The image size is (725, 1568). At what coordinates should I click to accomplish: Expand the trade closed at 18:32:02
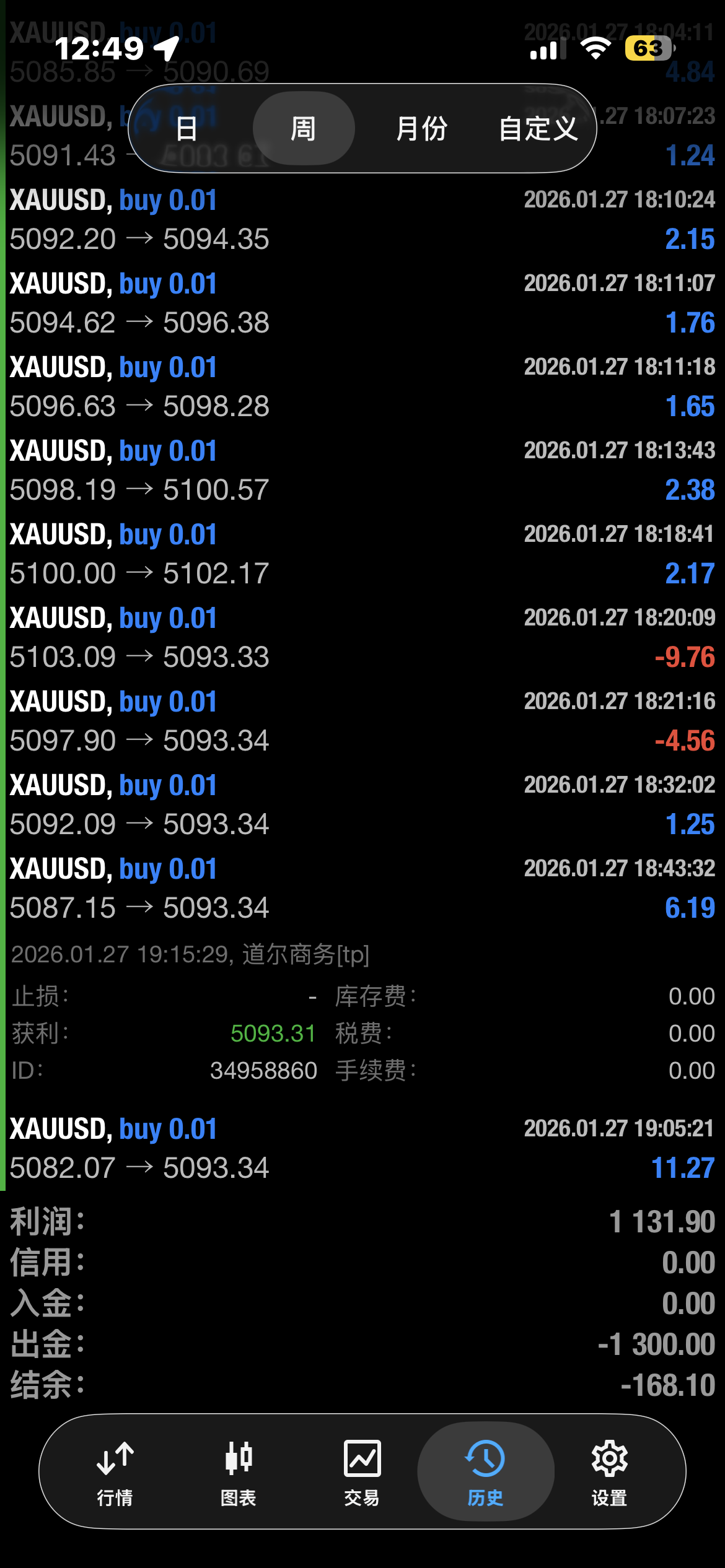(x=362, y=805)
